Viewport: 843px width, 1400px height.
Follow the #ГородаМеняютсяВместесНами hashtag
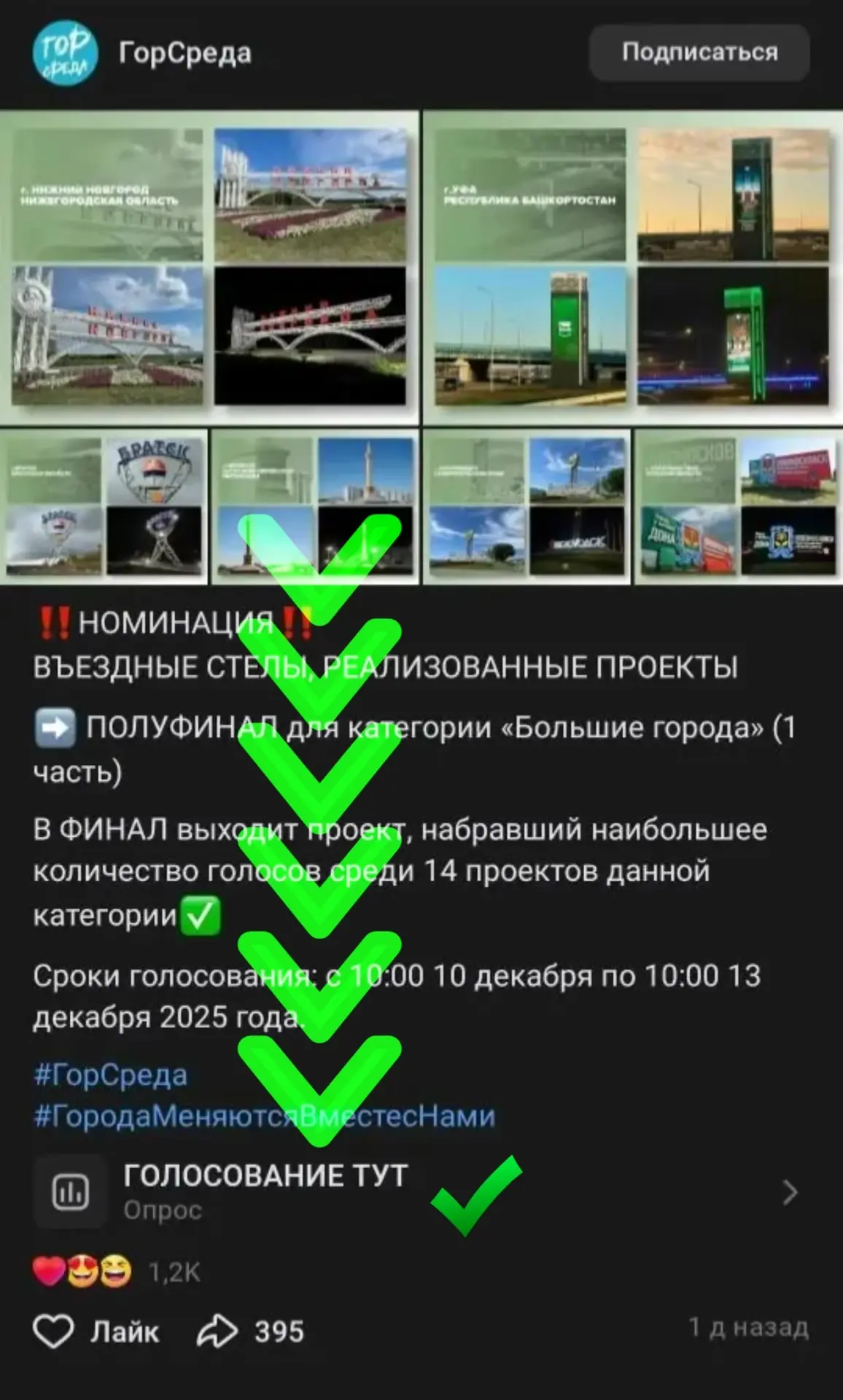tap(264, 1116)
